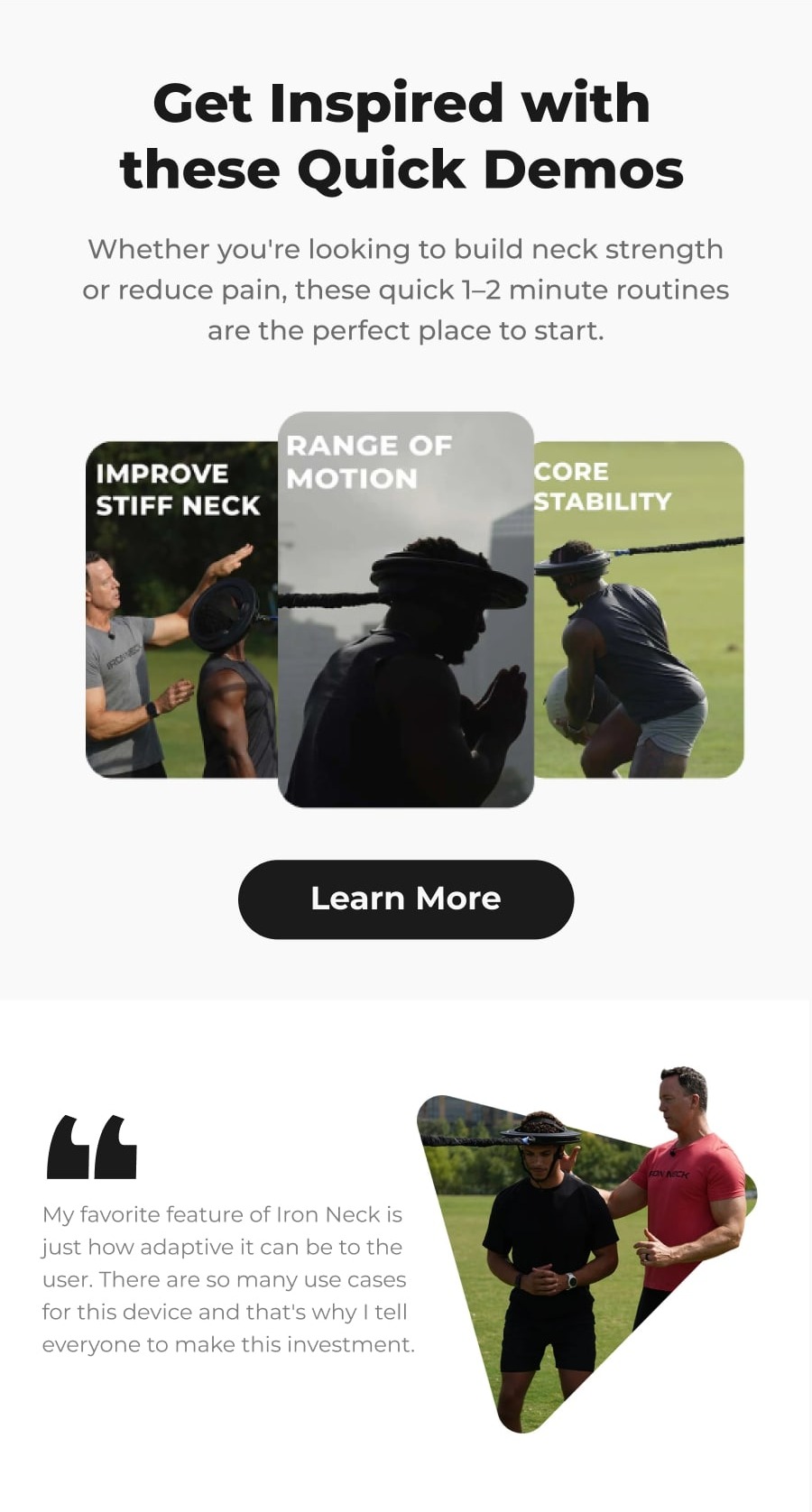
Task: Open the Improve Stiff Neck demo
Action: pyautogui.click(x=180, y=609)
